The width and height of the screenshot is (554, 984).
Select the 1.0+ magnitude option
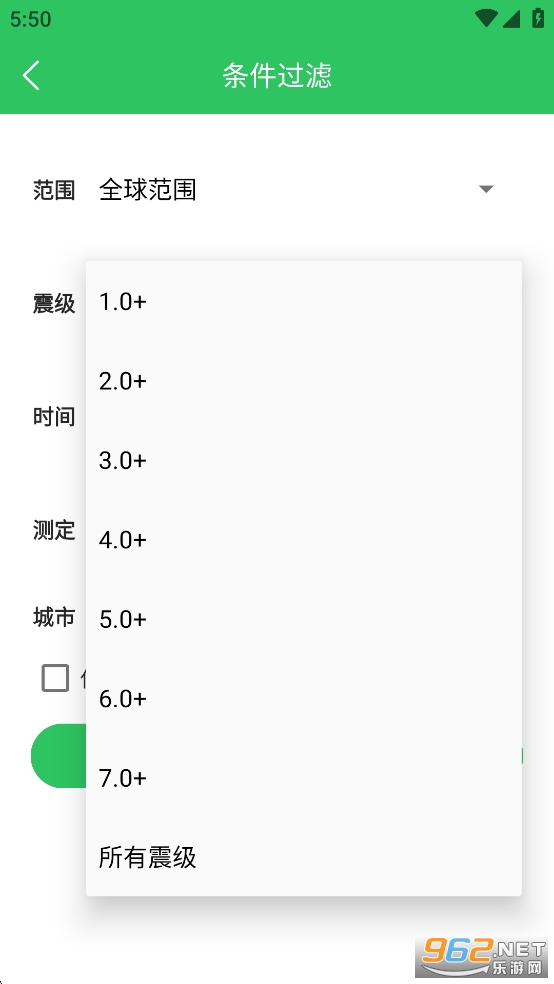tap(304, 301)
